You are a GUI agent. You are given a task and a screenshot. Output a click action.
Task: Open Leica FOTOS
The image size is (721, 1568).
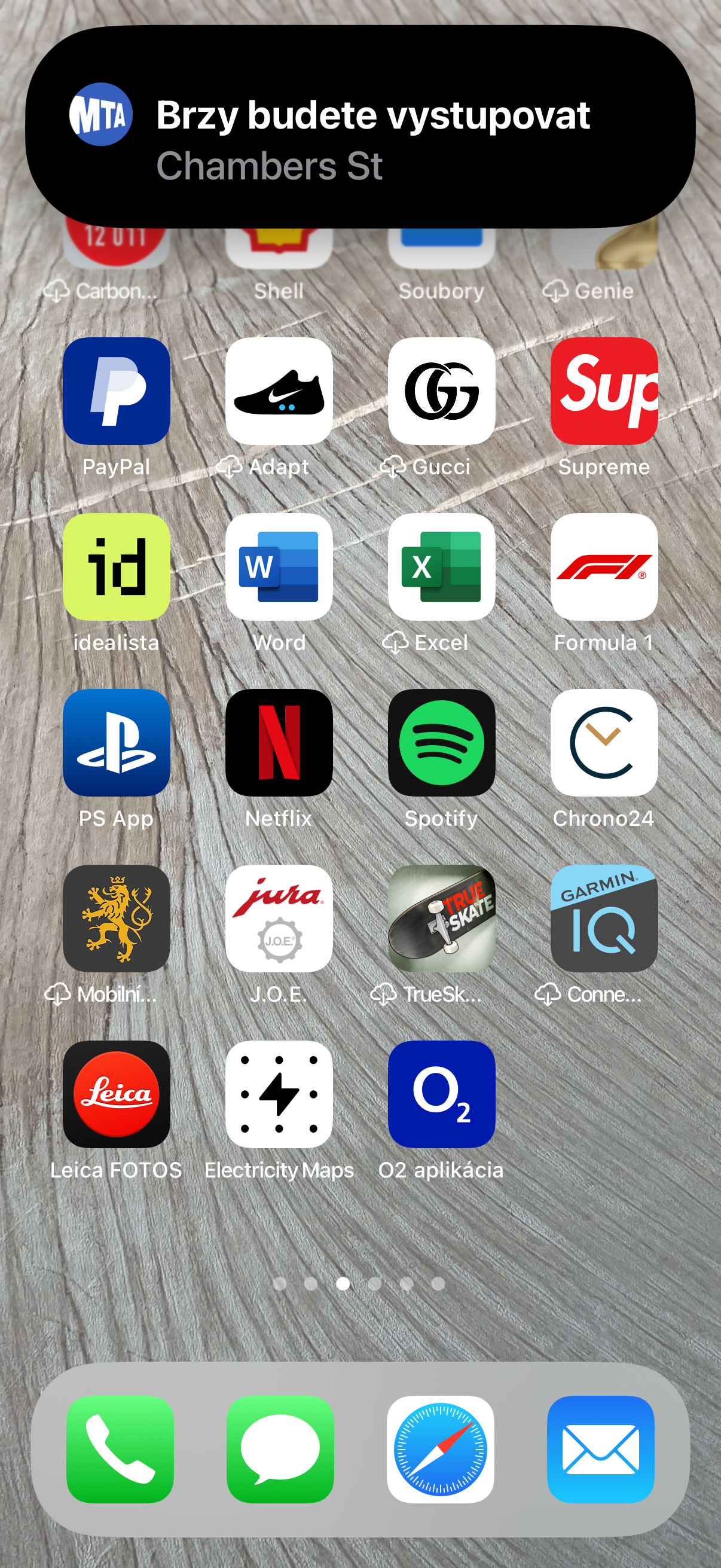(x=116, y=1094)
